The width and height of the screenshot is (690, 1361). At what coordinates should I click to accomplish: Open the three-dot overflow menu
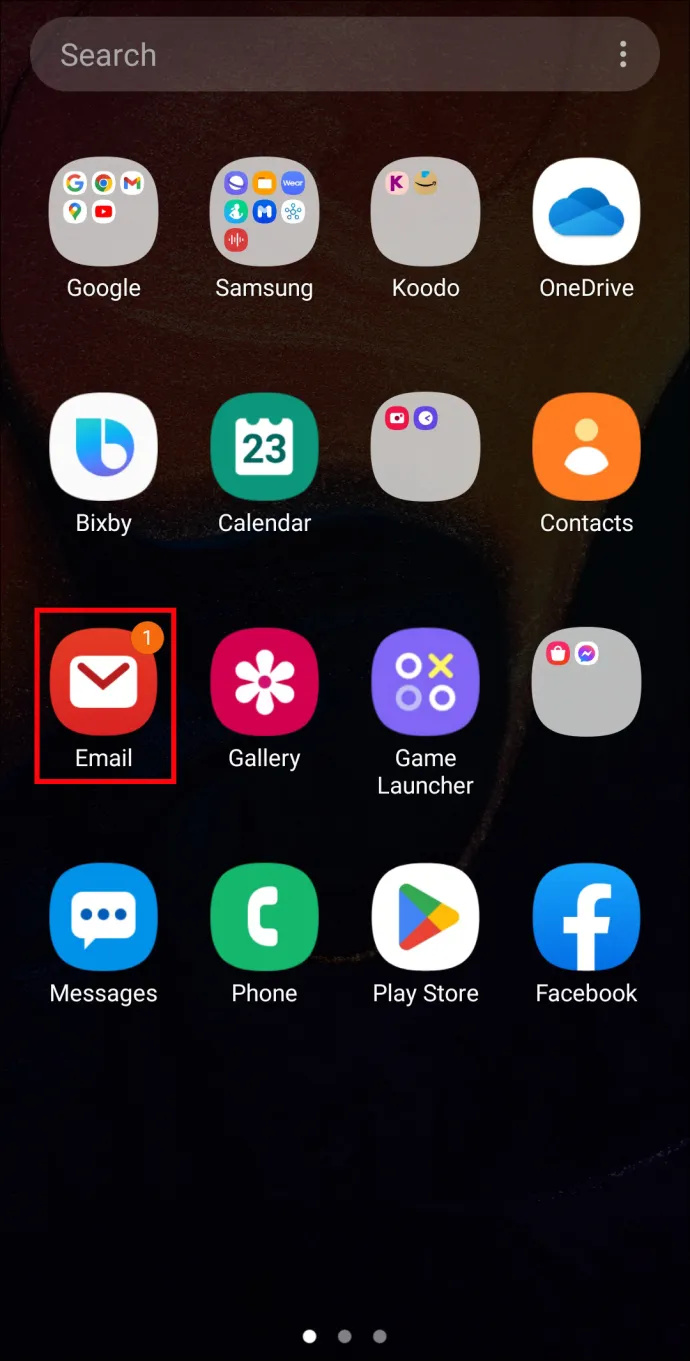tap(623, 55)
